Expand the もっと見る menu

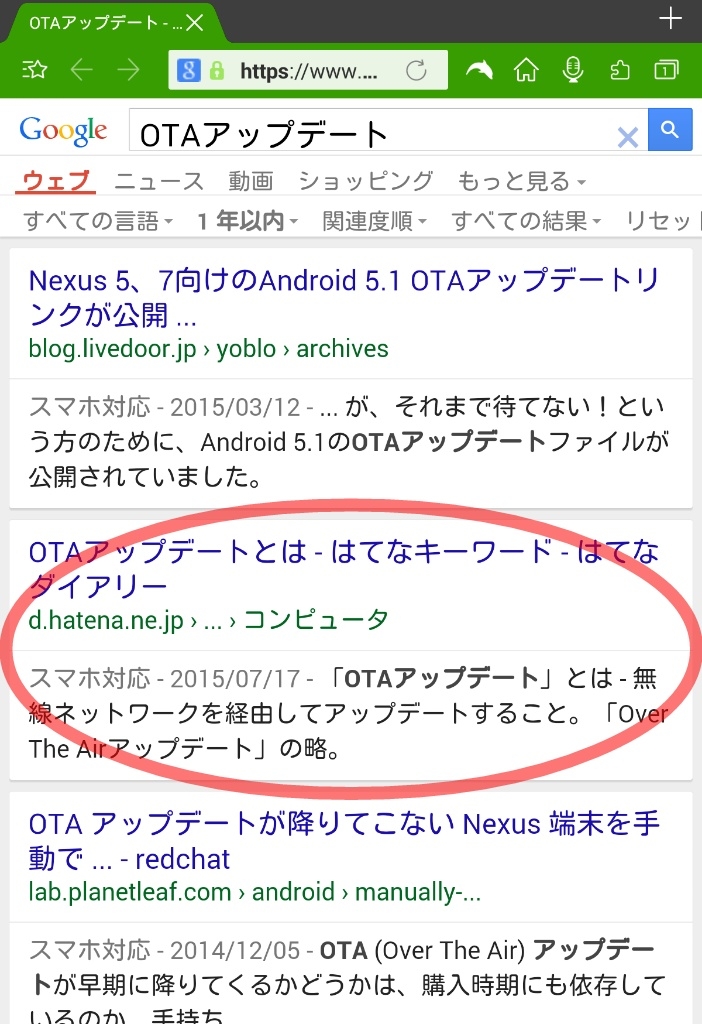click(x=521, y=181)
